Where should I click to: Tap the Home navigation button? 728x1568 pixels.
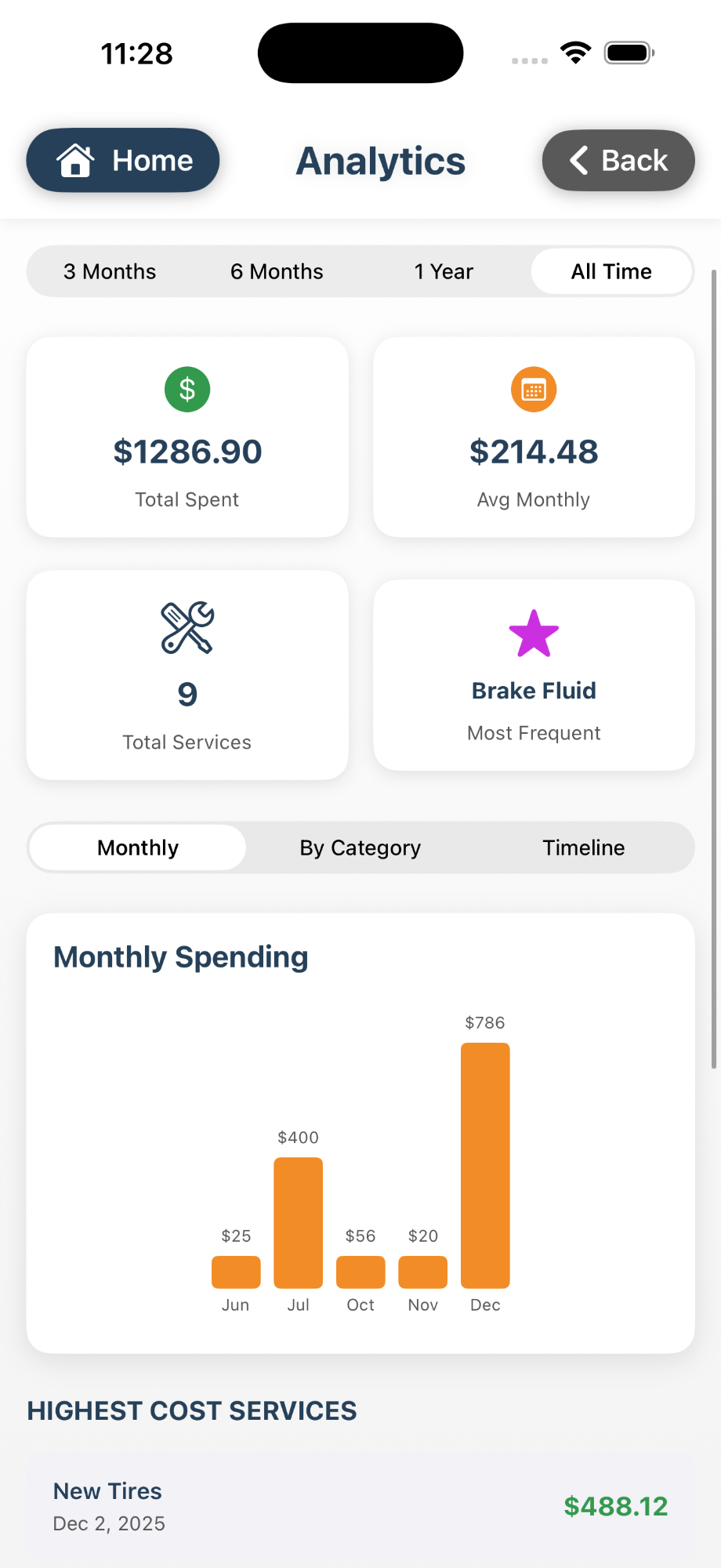(122, 160)
